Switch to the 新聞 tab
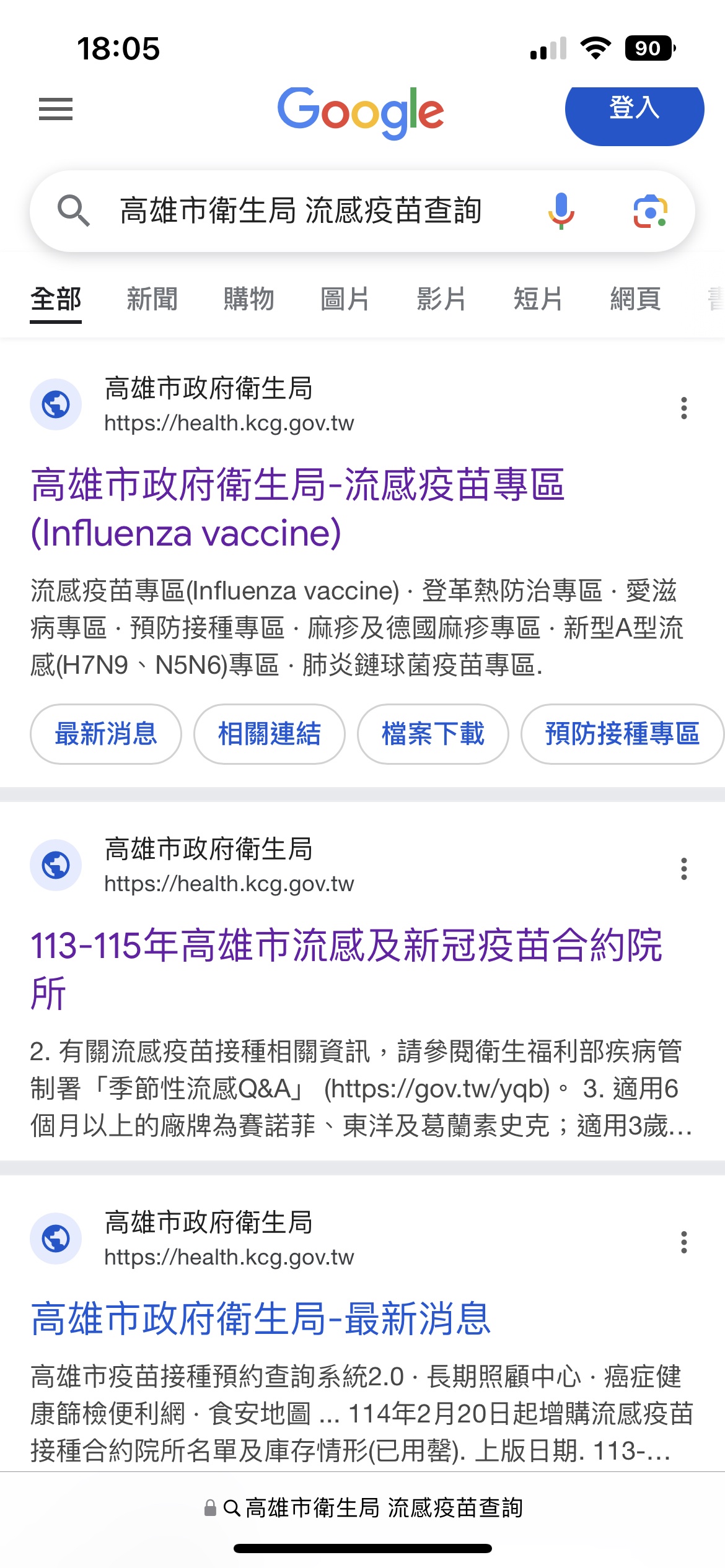The height and width of the screenshot is (1568, 725). pos(152,299)
